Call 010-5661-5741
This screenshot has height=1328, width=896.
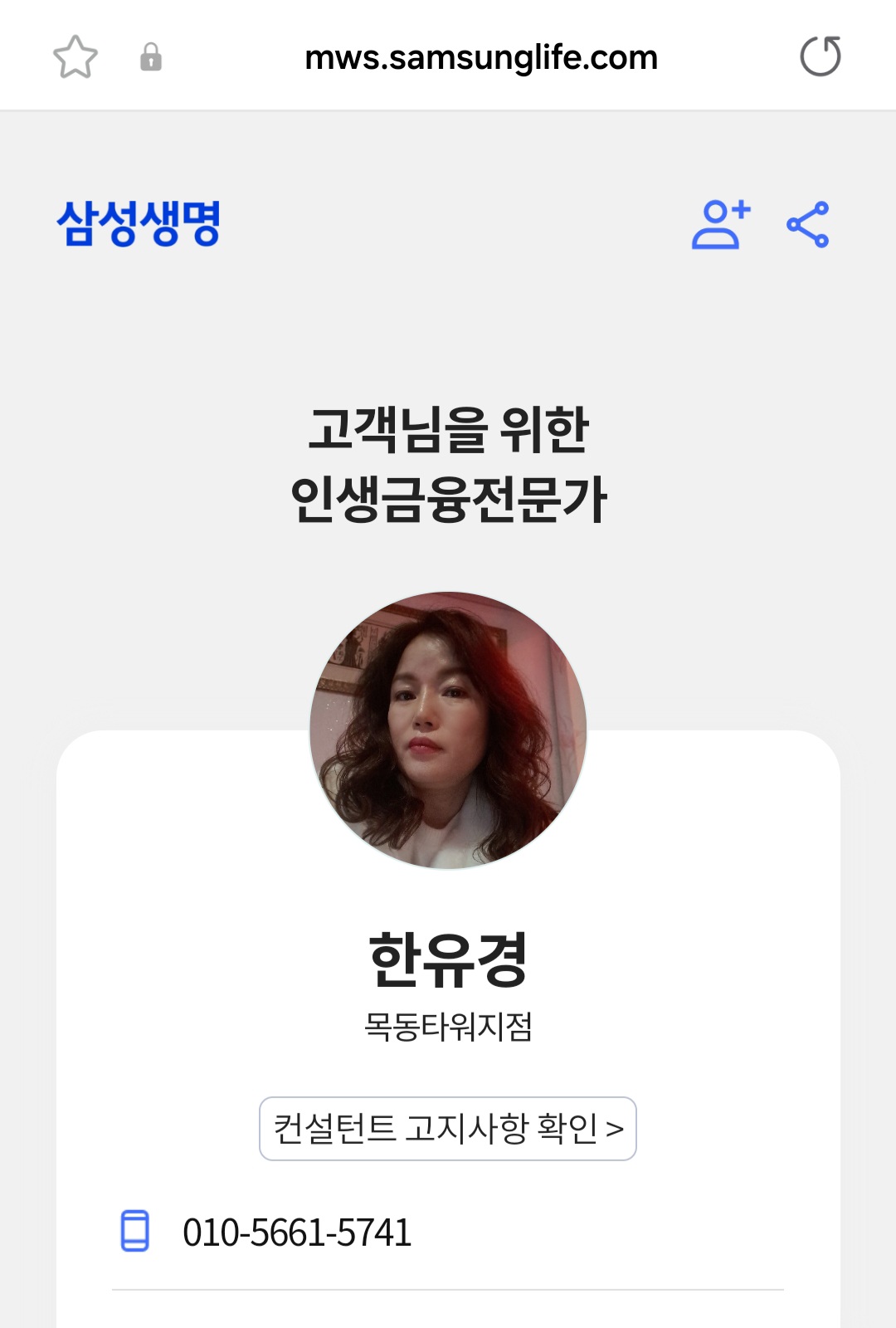point(296,1232)
